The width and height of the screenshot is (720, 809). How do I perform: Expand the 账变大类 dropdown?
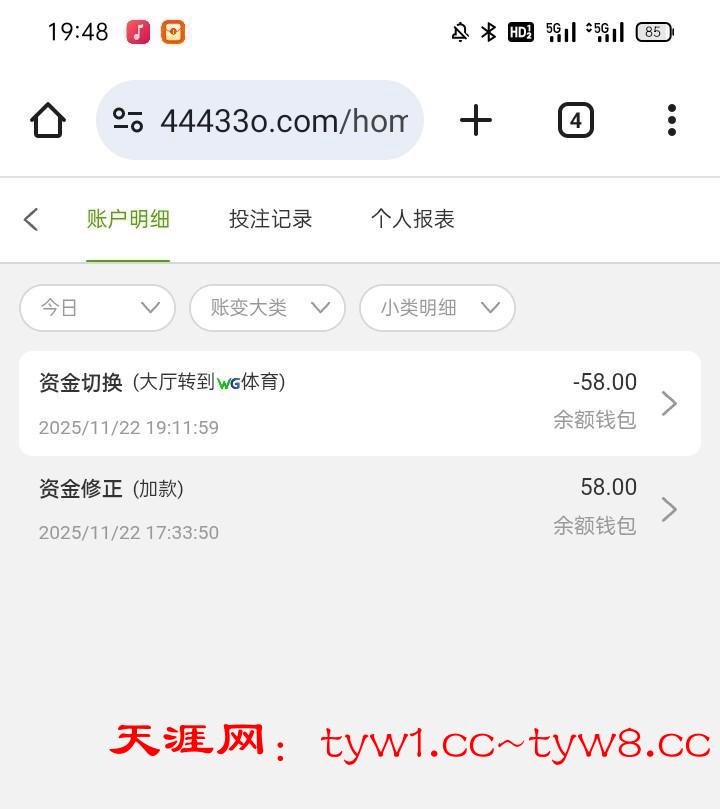coord(267,308)
